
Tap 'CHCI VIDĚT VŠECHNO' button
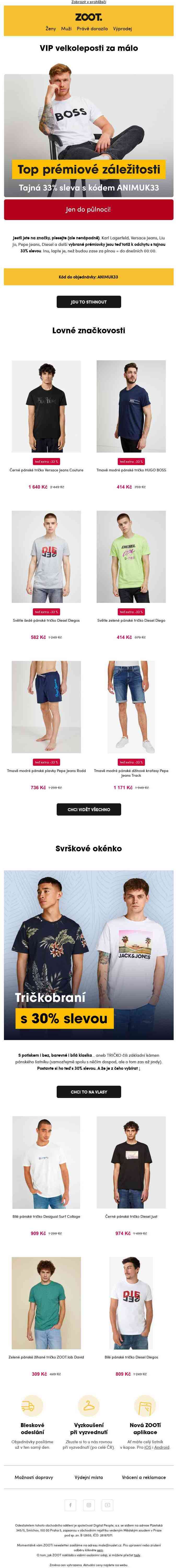point(88,810)
